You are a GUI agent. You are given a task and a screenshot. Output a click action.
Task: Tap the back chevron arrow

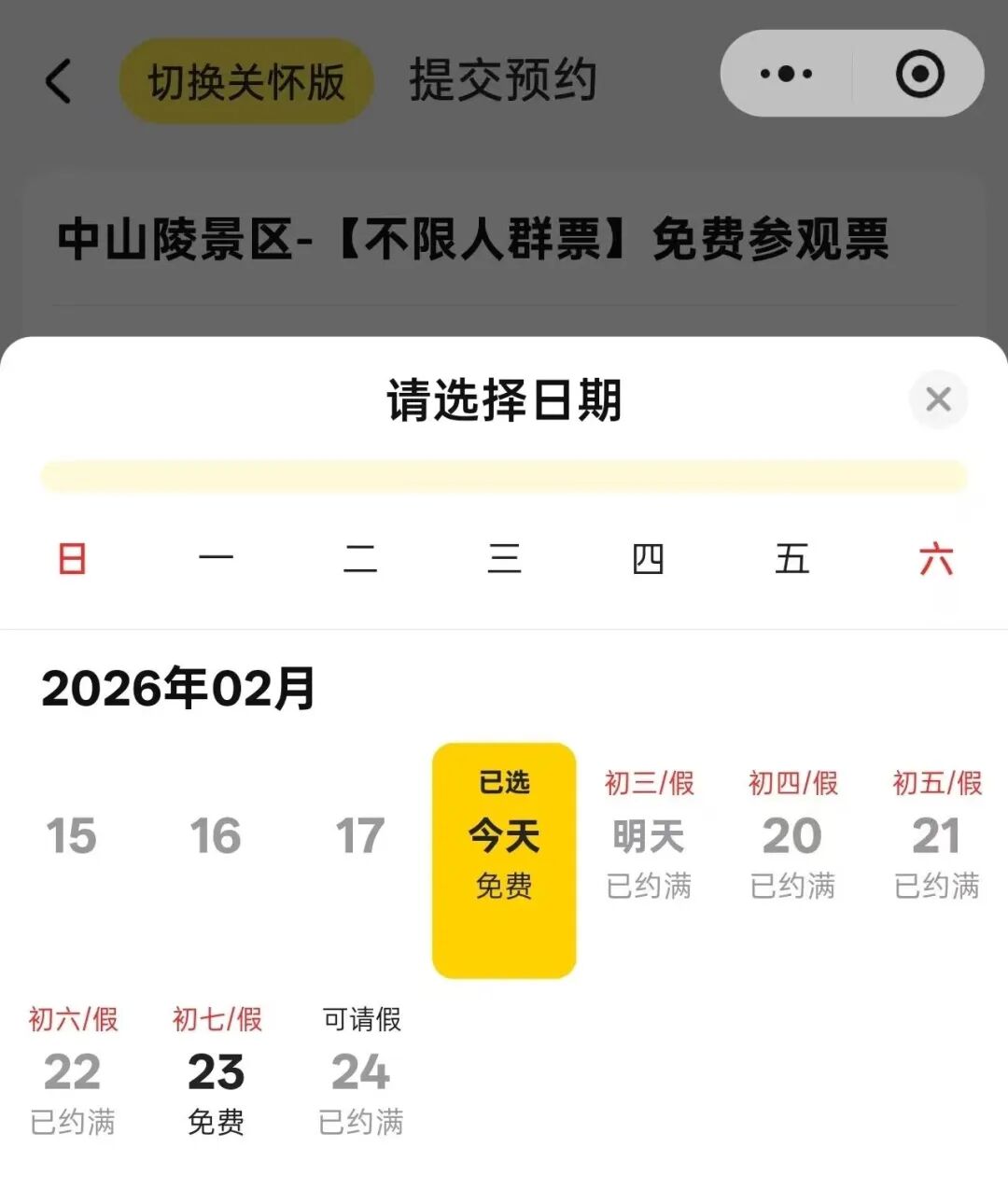[x=59, y=79]
